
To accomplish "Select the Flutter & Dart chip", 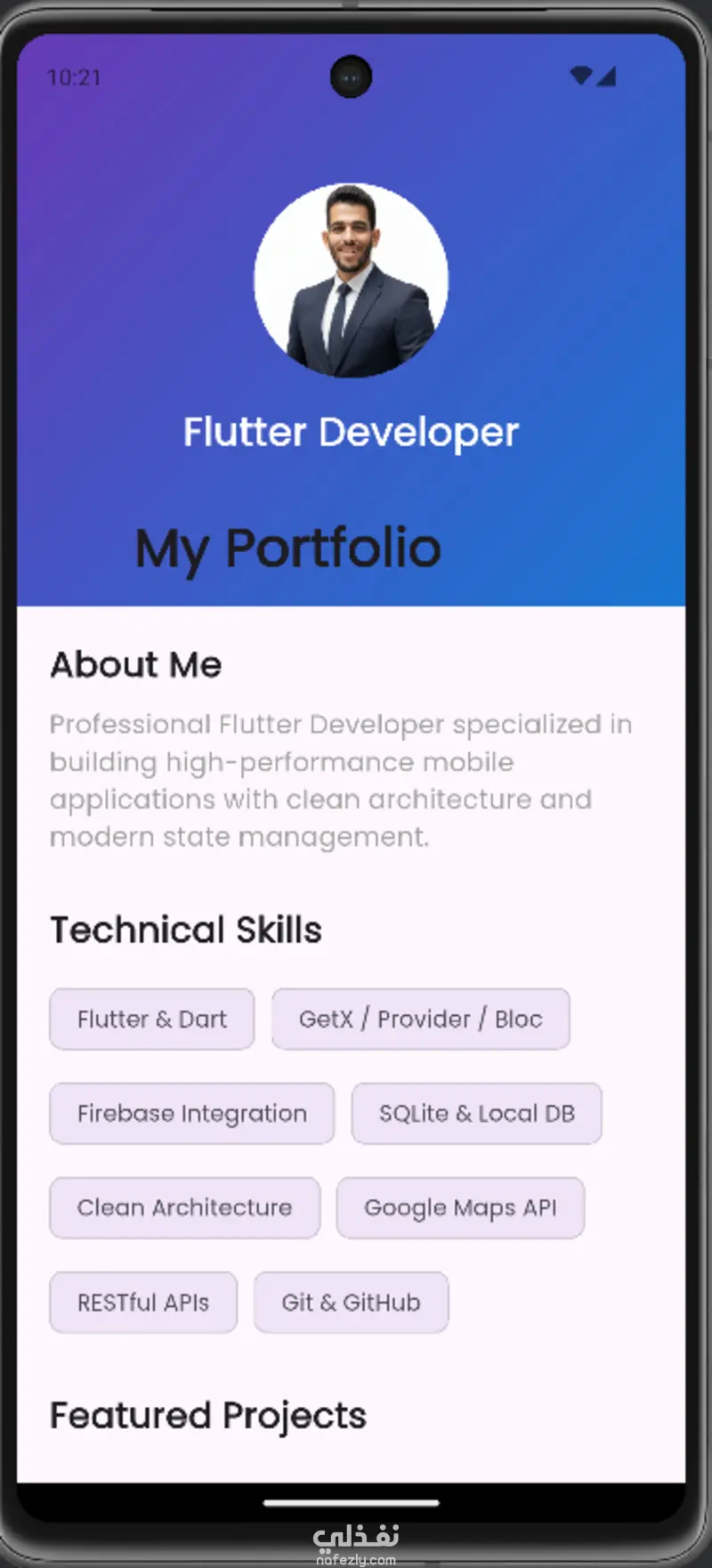I will (152, 1019).
